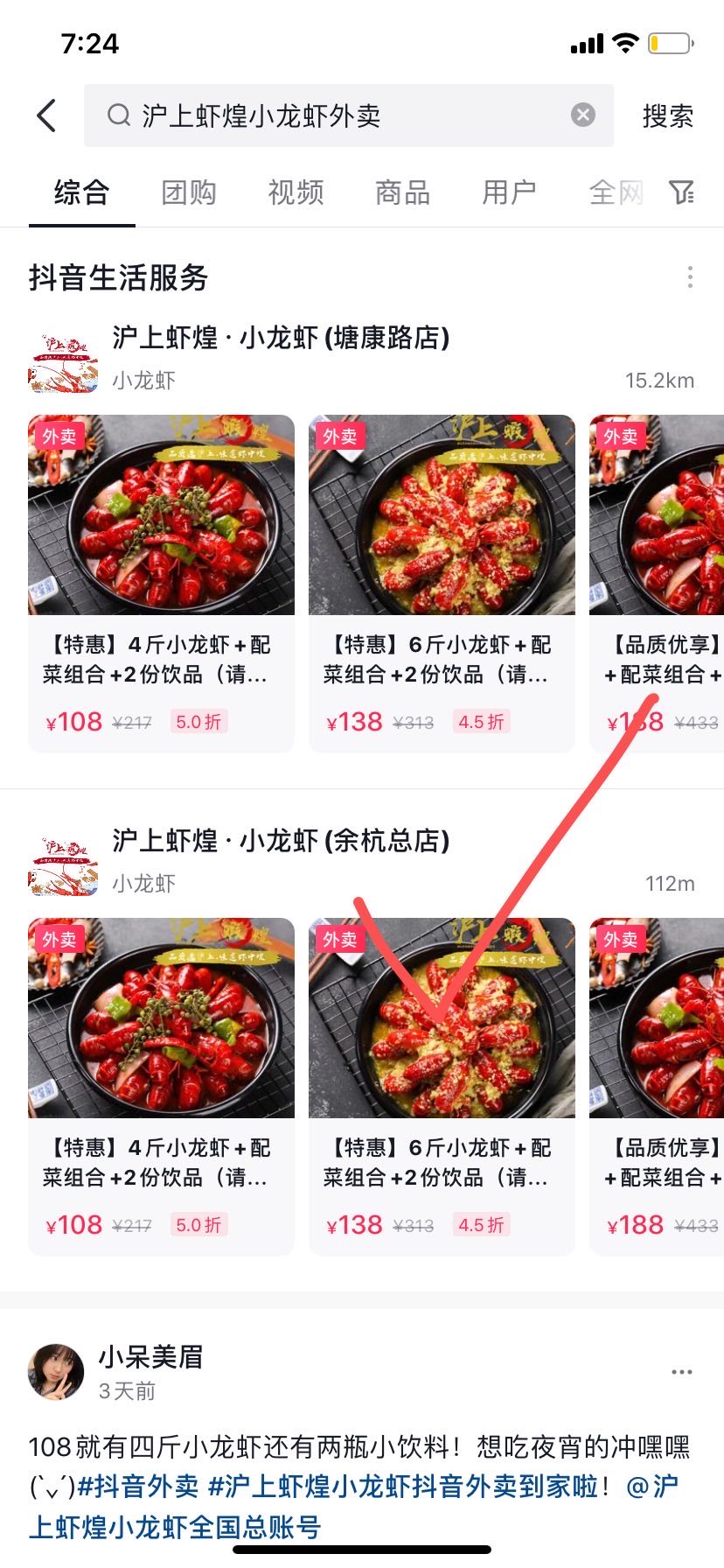Open the search input field
This screenshot has width=724, height=1568.
click(x=341, y=115)
